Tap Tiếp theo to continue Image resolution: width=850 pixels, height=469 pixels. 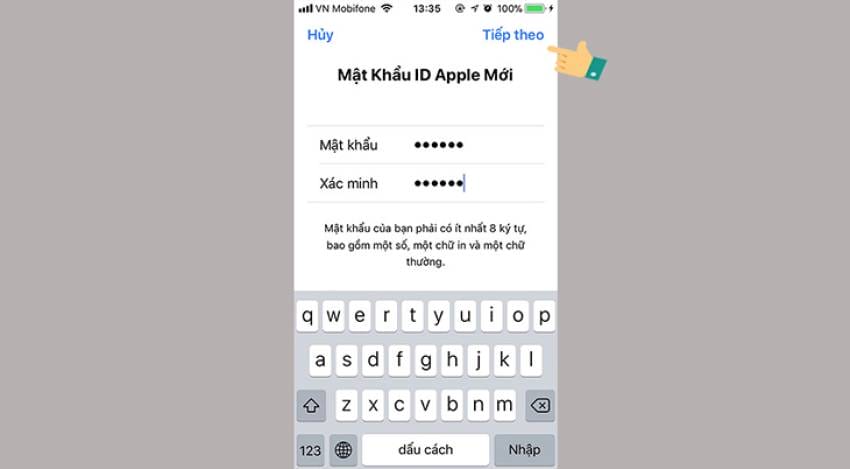pos(513,35)
